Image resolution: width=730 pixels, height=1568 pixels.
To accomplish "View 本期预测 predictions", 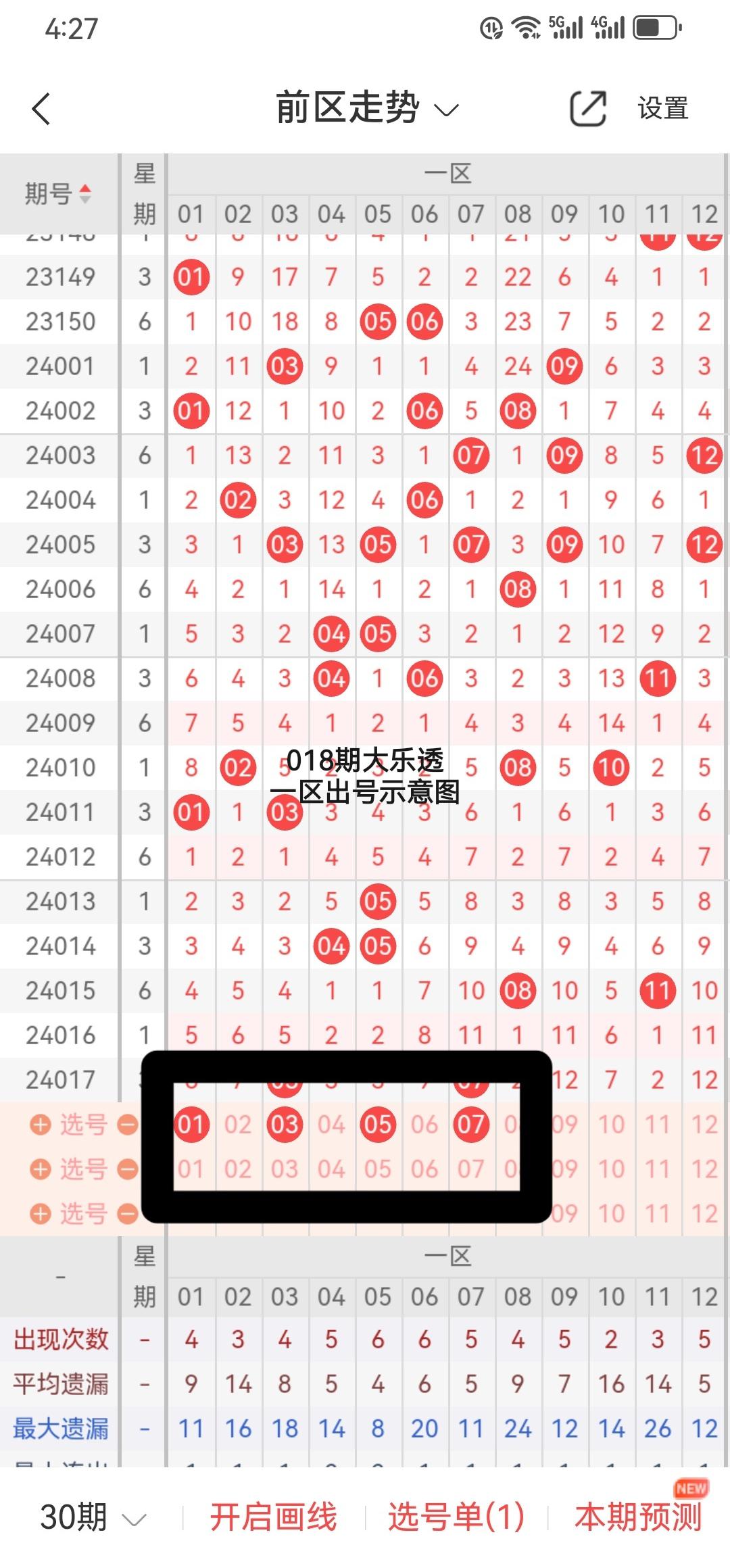I will pyautogui.click(x=638, y=1517).
